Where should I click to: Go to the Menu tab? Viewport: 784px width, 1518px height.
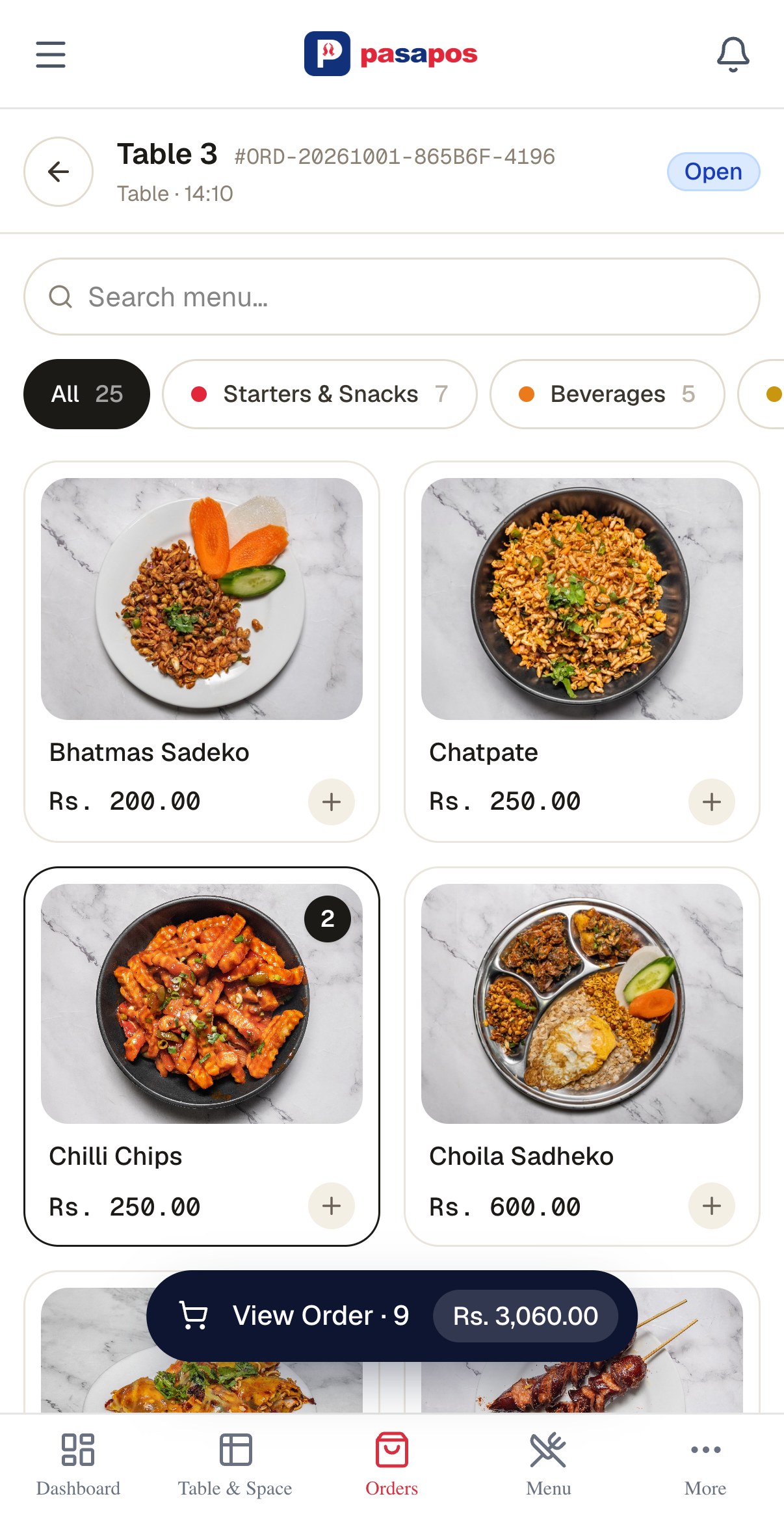[549, 1465]
